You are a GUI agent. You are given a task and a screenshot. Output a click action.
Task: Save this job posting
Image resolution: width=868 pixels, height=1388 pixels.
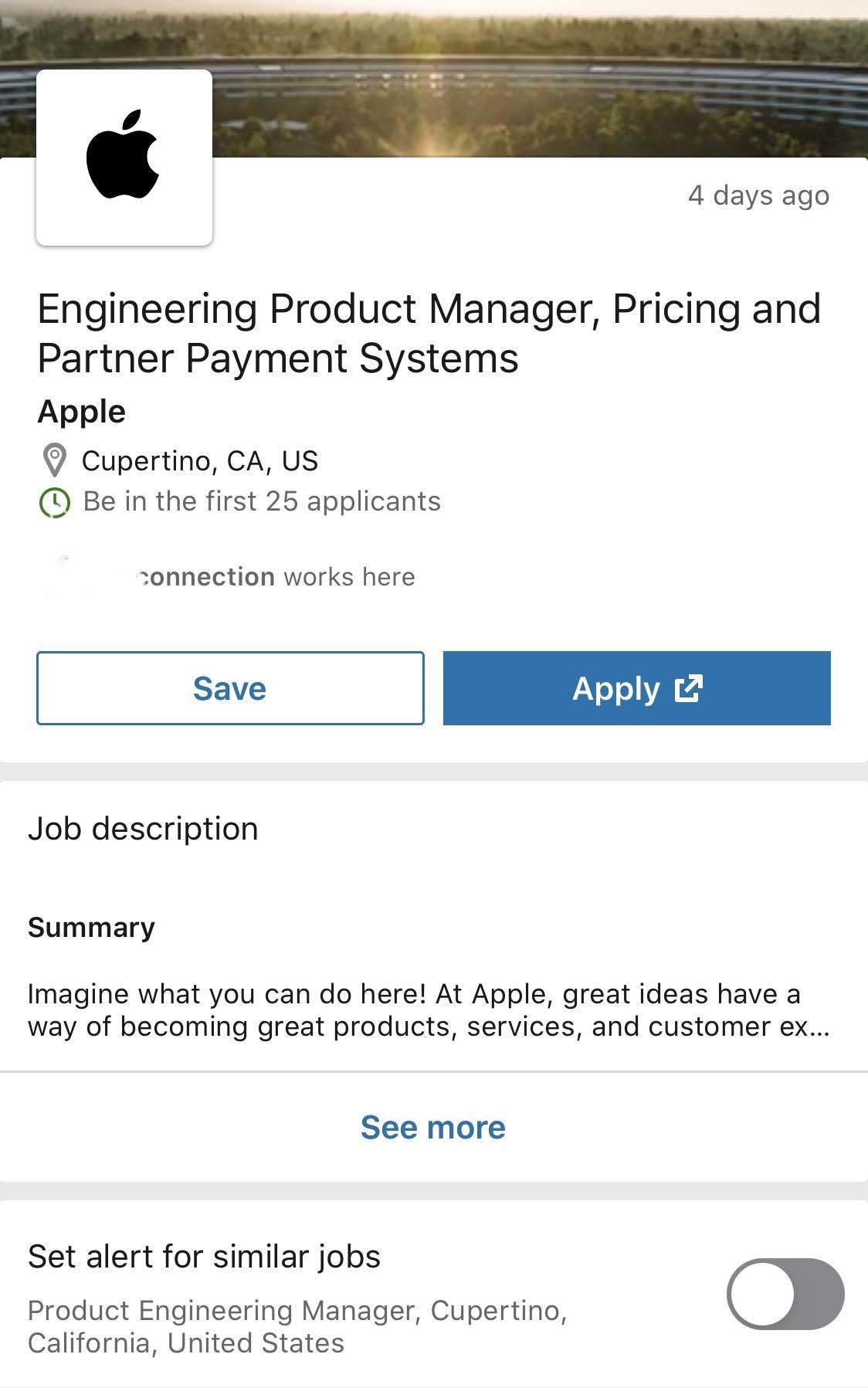pos(230,688)
